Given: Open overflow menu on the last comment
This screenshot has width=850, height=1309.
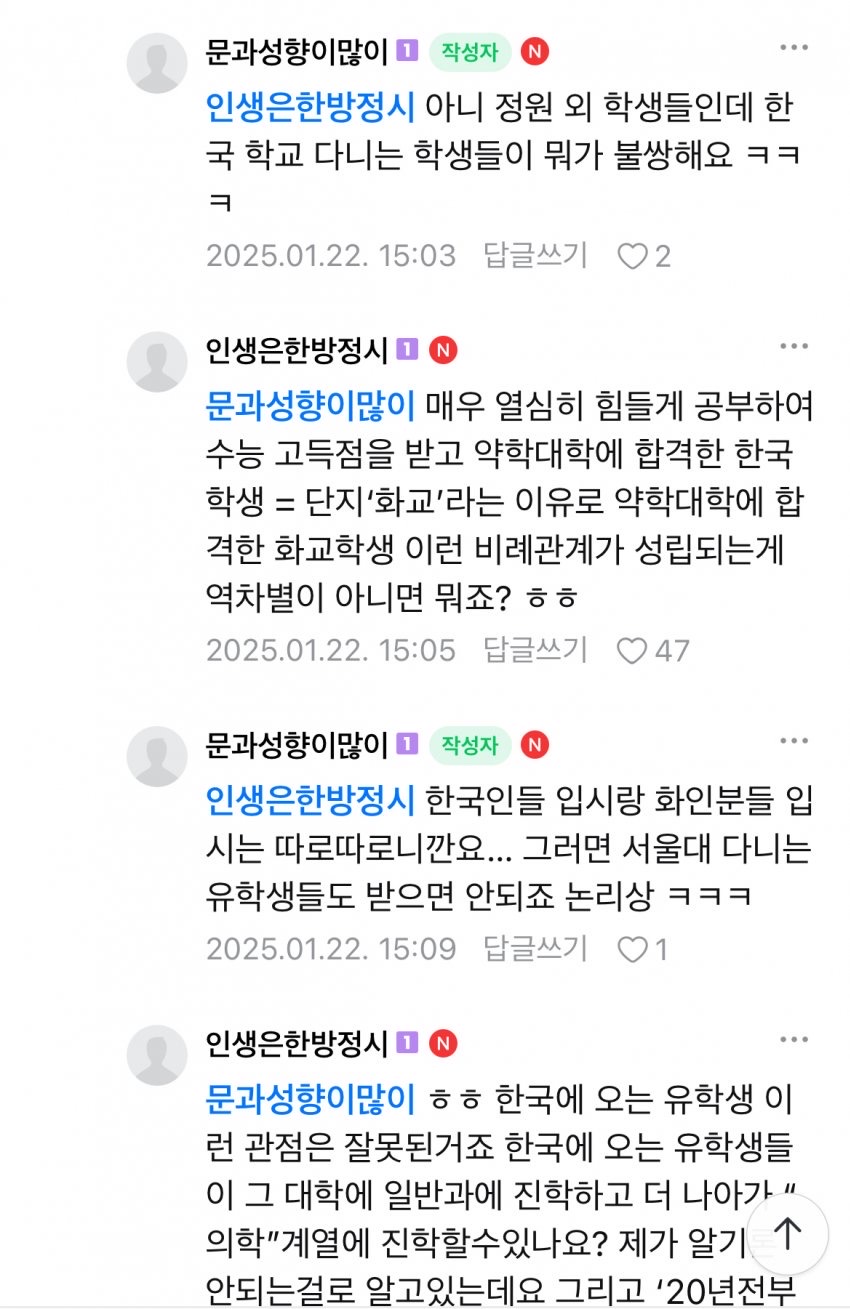Looking at the screenshot, I should [x=793, y=1040].
